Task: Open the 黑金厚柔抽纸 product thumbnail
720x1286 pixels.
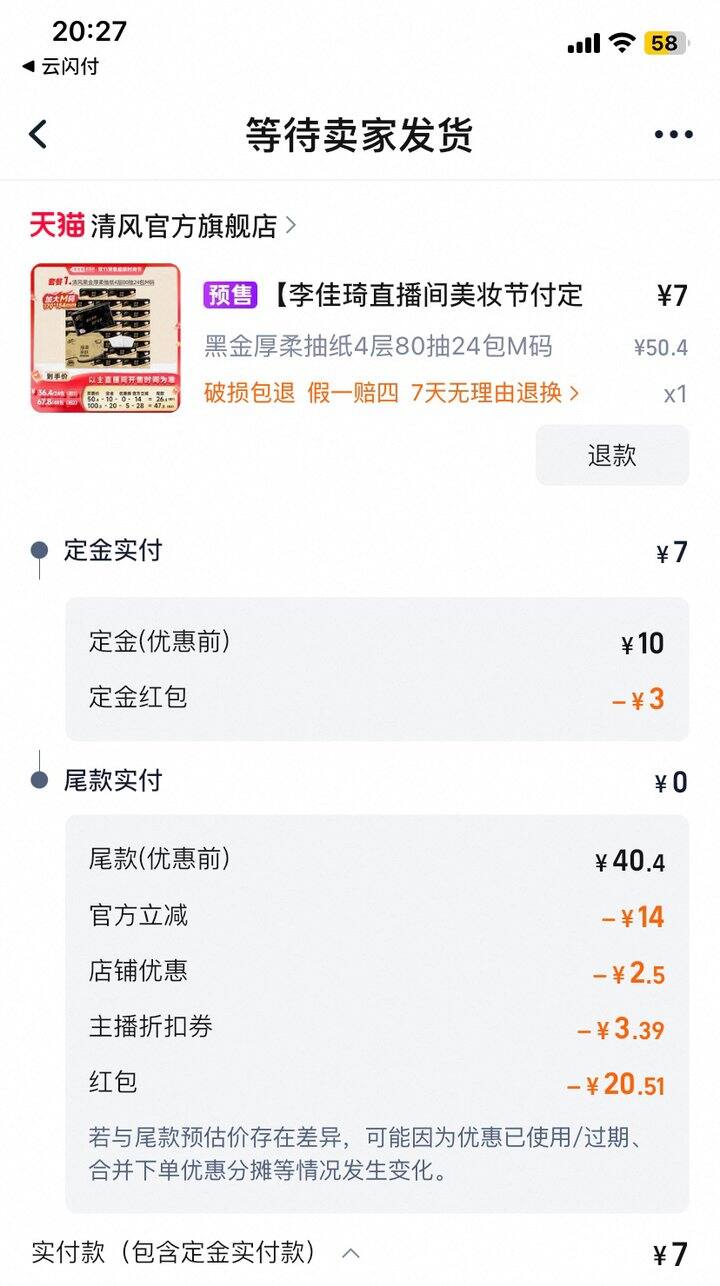Action: 106,338
